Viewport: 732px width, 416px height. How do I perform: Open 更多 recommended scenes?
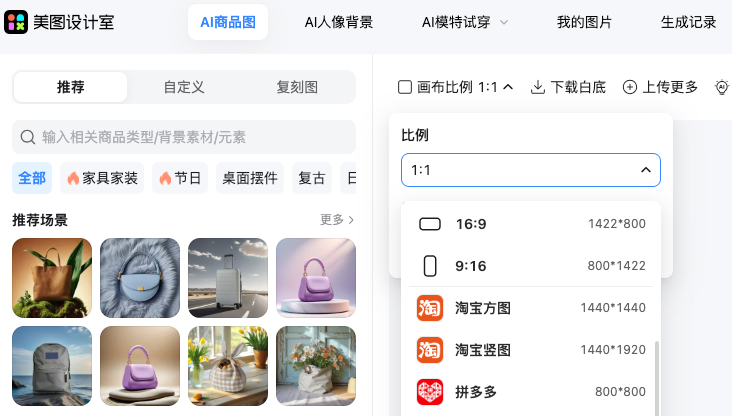(x=337, y=219)
